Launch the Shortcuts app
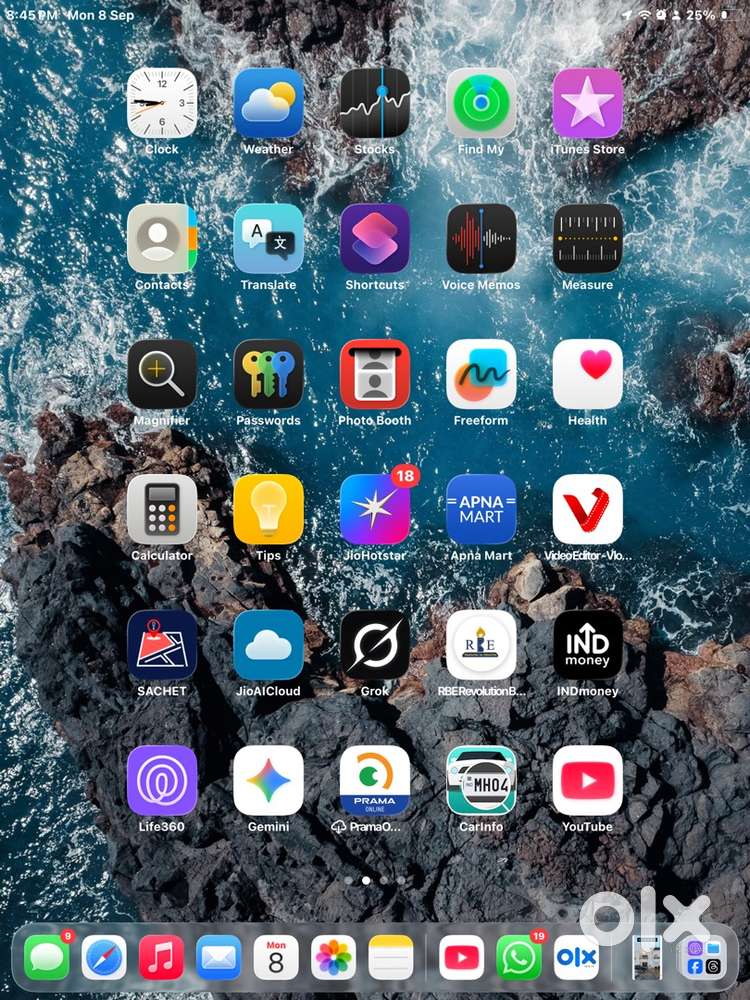This screenshot has height=1000, width=750. (x=375, y=239)
